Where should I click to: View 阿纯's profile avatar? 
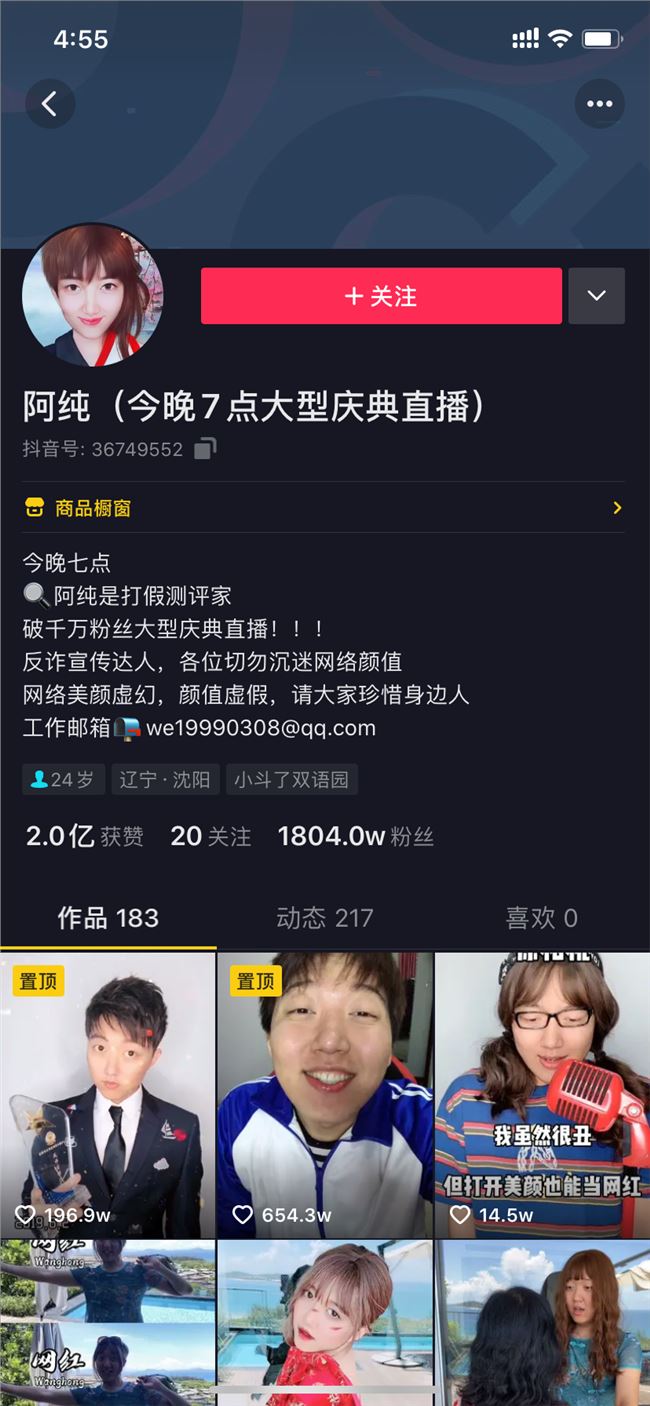tap(92, 296)
